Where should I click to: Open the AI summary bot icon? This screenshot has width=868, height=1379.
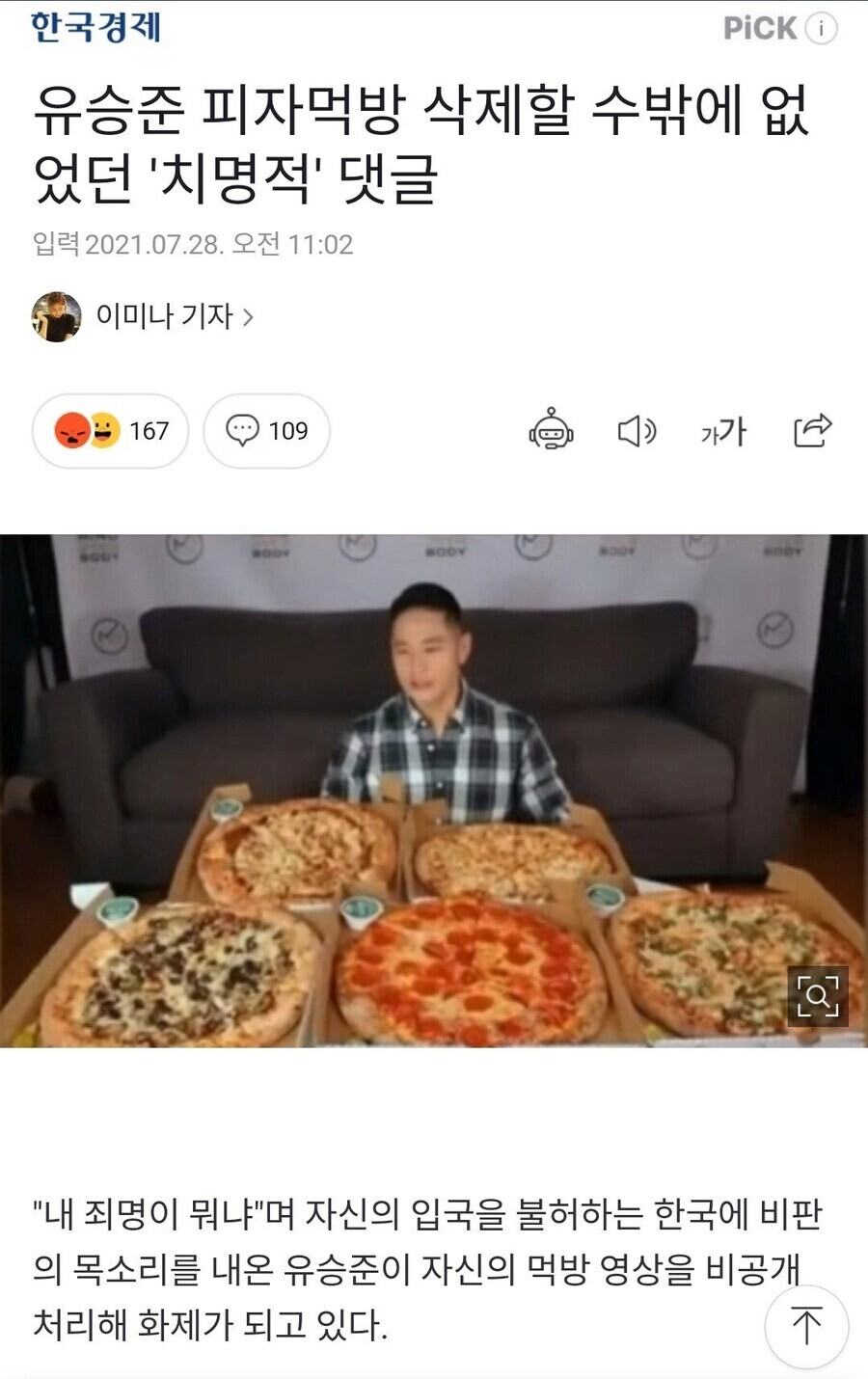pos(551,430)
